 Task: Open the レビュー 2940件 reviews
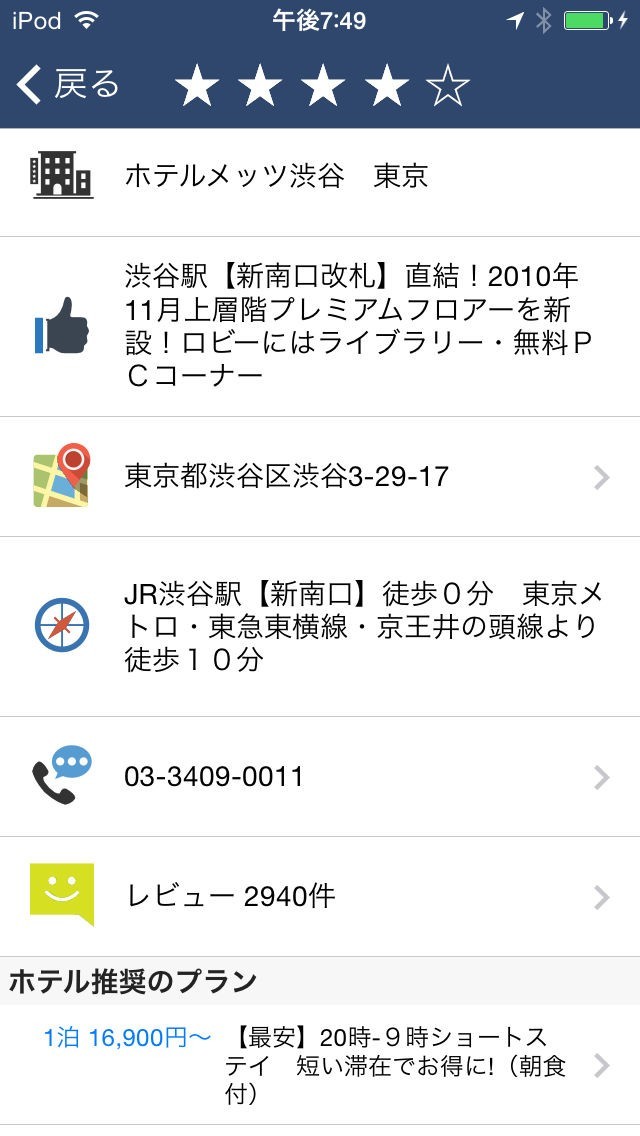(320, 896)
